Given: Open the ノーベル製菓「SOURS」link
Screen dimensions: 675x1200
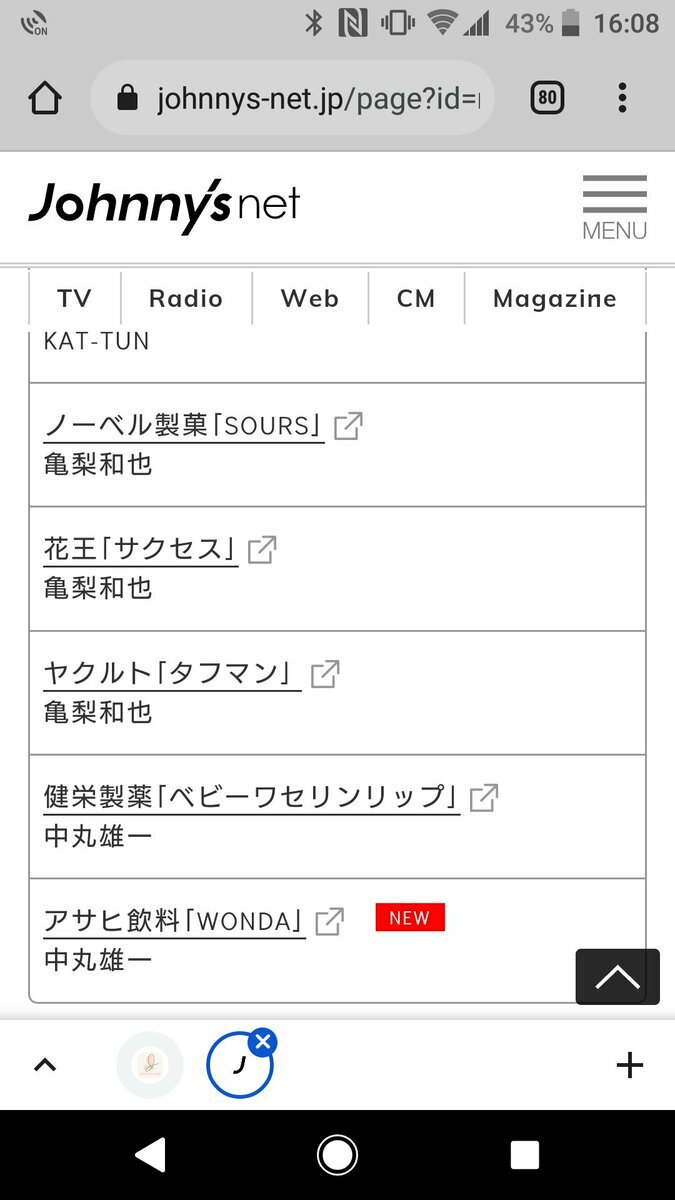Looking at the screenshot, I should 184,425.
